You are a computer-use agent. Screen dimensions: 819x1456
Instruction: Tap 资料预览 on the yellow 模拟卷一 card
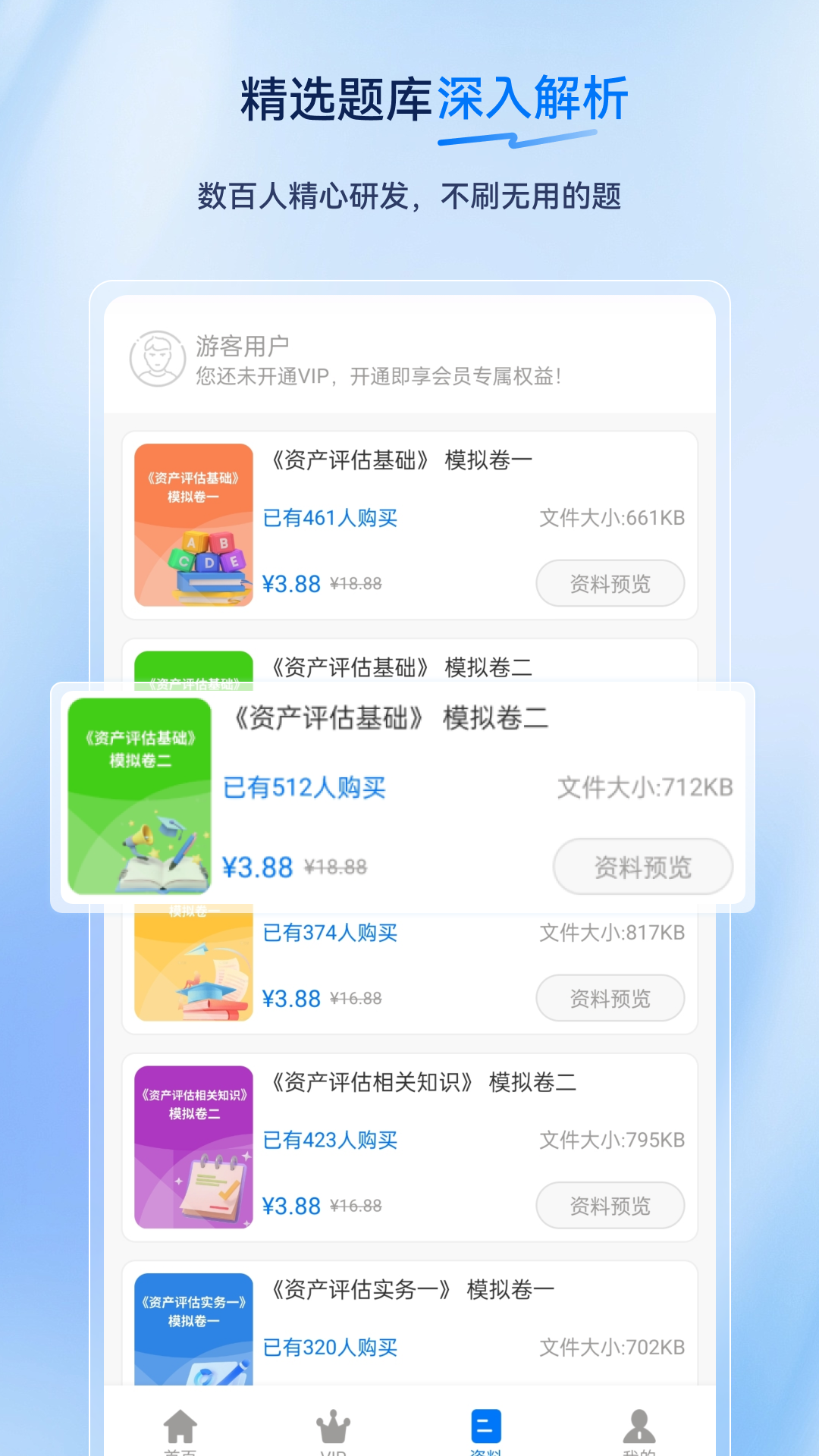point(610,998)
